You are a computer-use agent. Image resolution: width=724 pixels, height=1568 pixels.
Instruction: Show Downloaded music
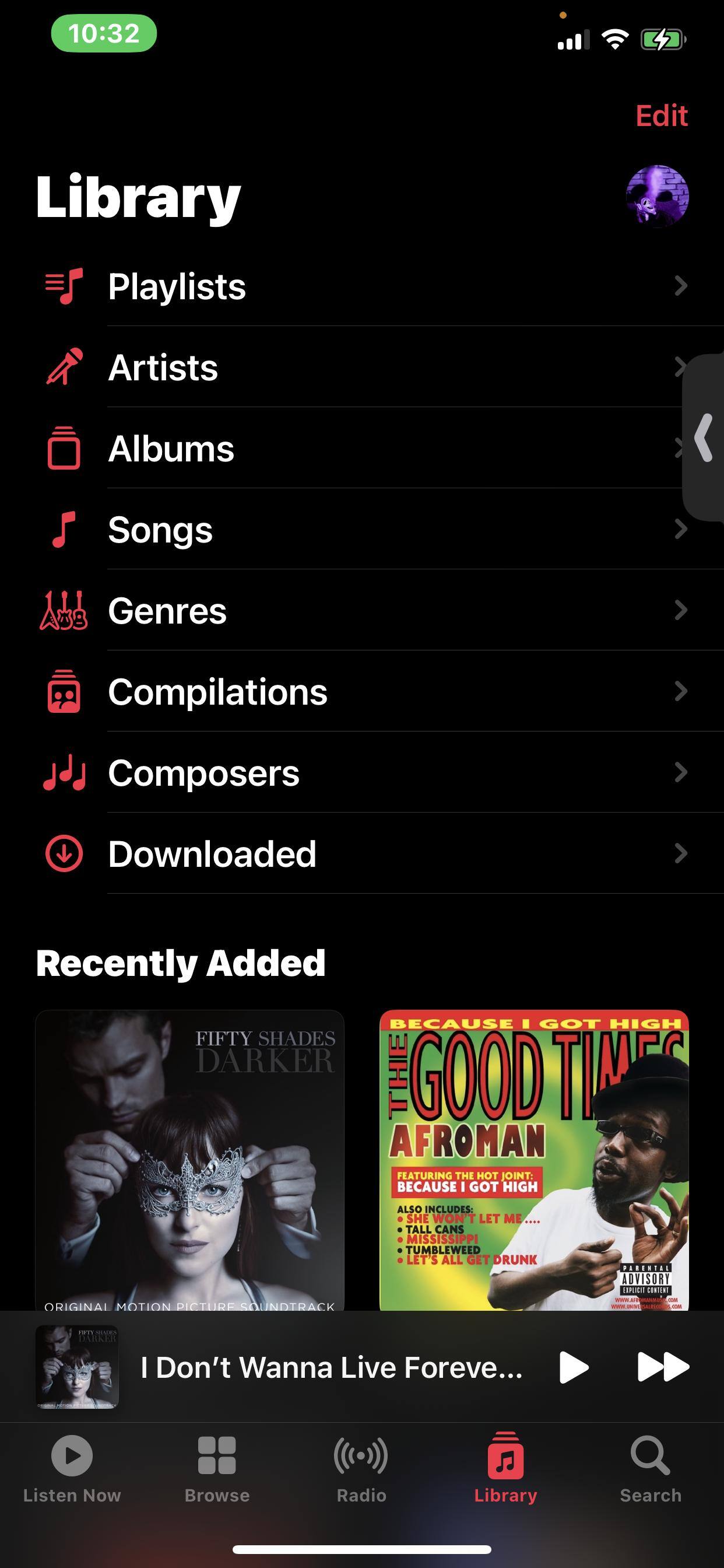click(x=212, y=853)
